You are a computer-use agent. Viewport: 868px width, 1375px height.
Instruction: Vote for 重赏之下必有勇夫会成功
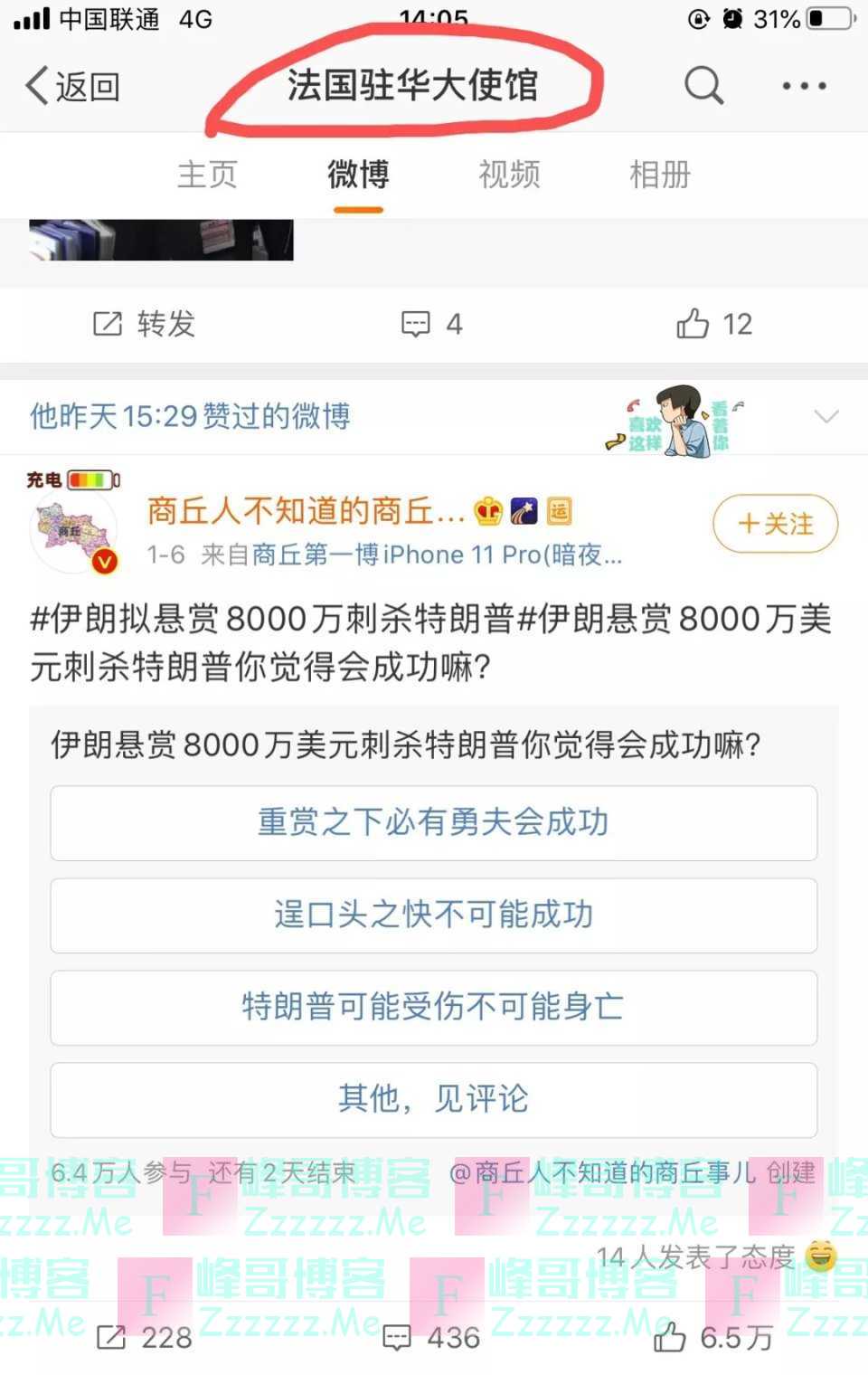click(433, 822)
